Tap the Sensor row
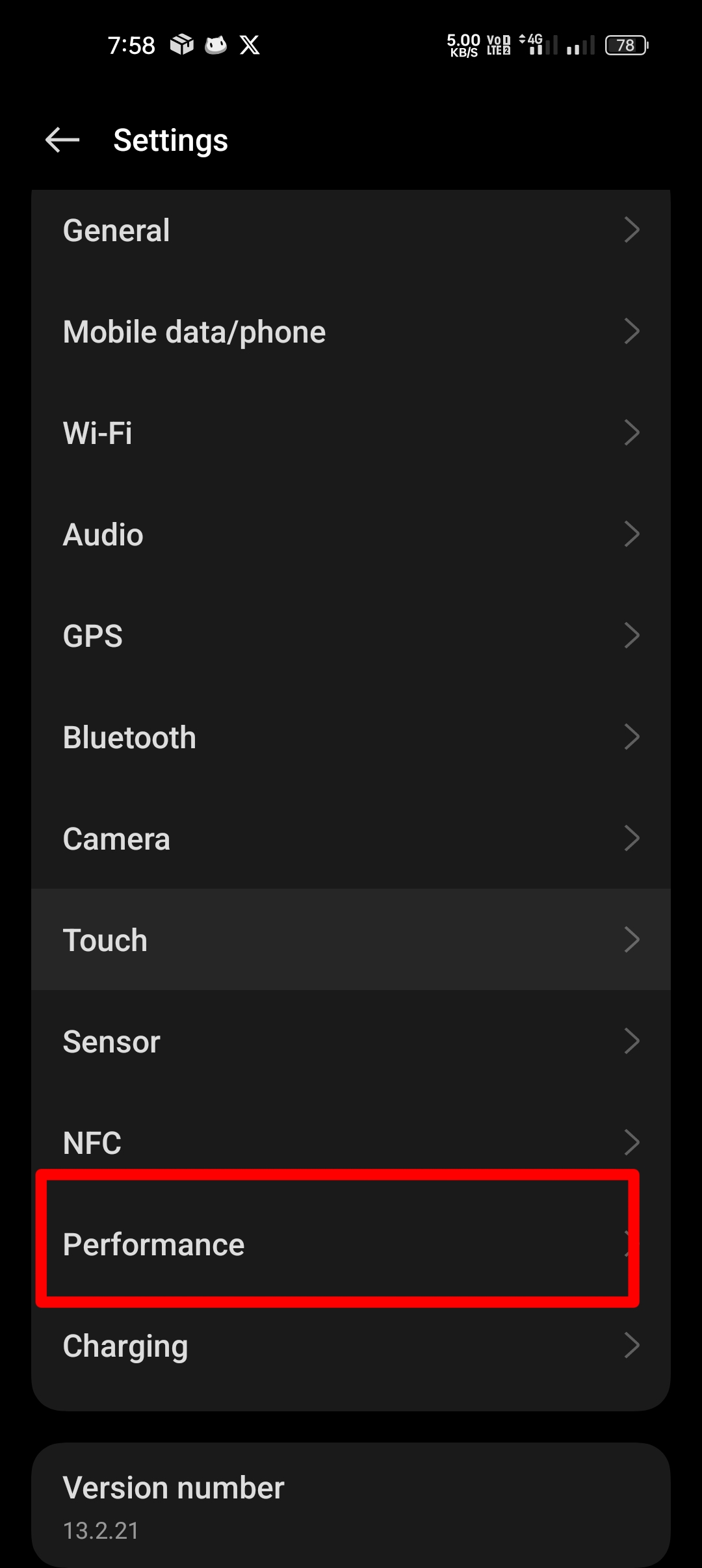This screenshot has width=702, height=1568. tap(351, 1042)
